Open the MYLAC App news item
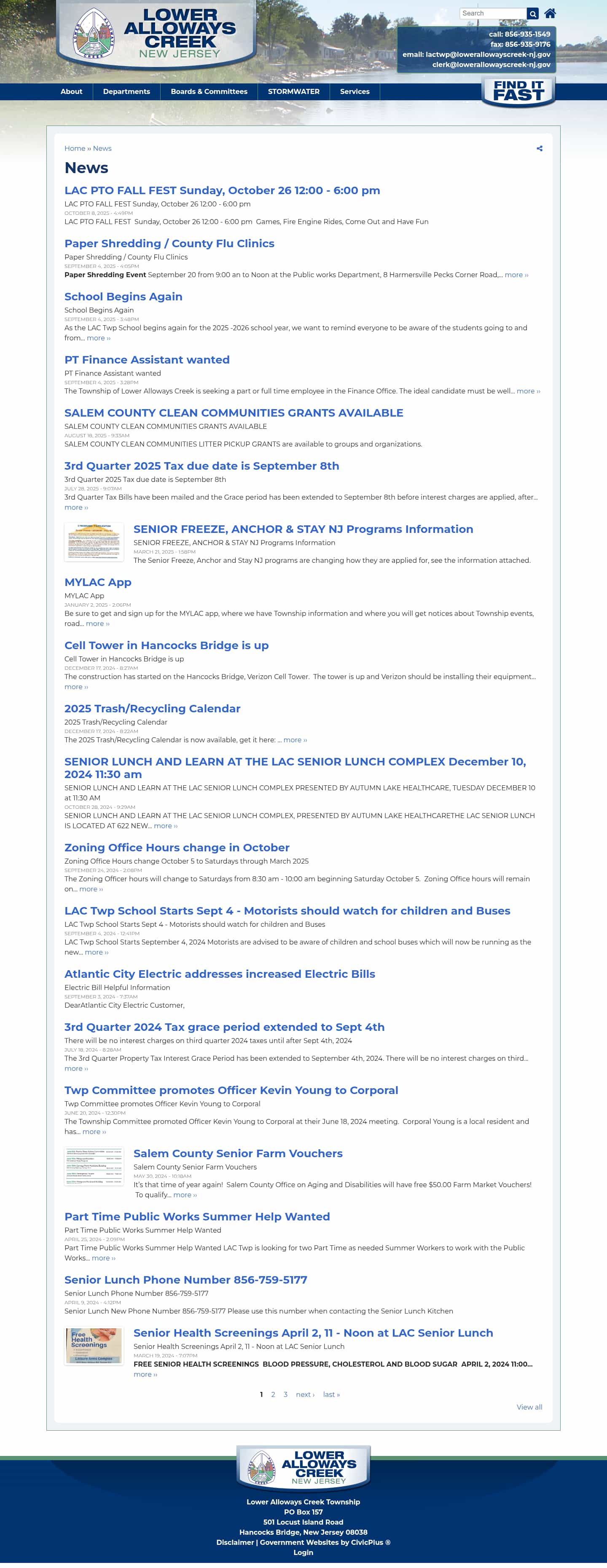The height and width of the screenshot is (1568, 607). tap(97, 582)
